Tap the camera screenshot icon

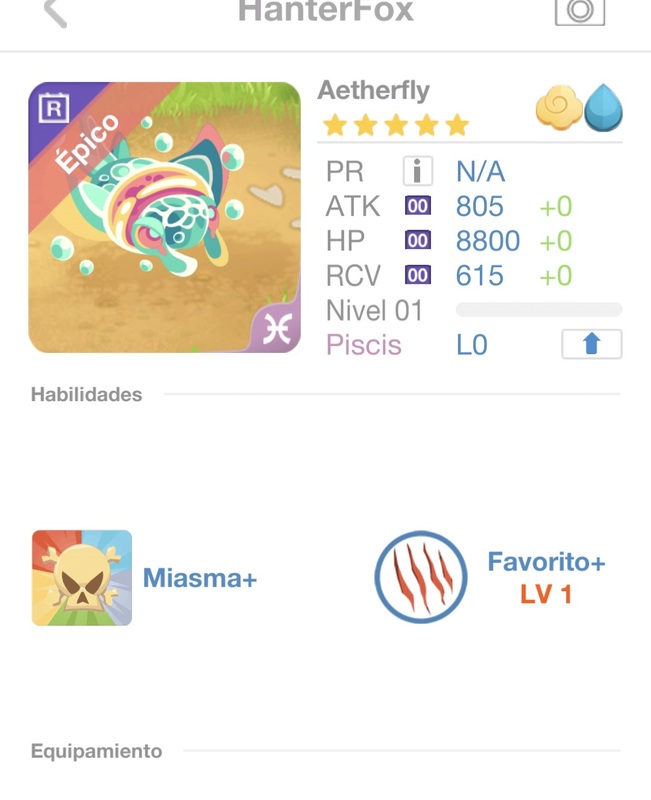pyautogui.click(x=580, y=11)
